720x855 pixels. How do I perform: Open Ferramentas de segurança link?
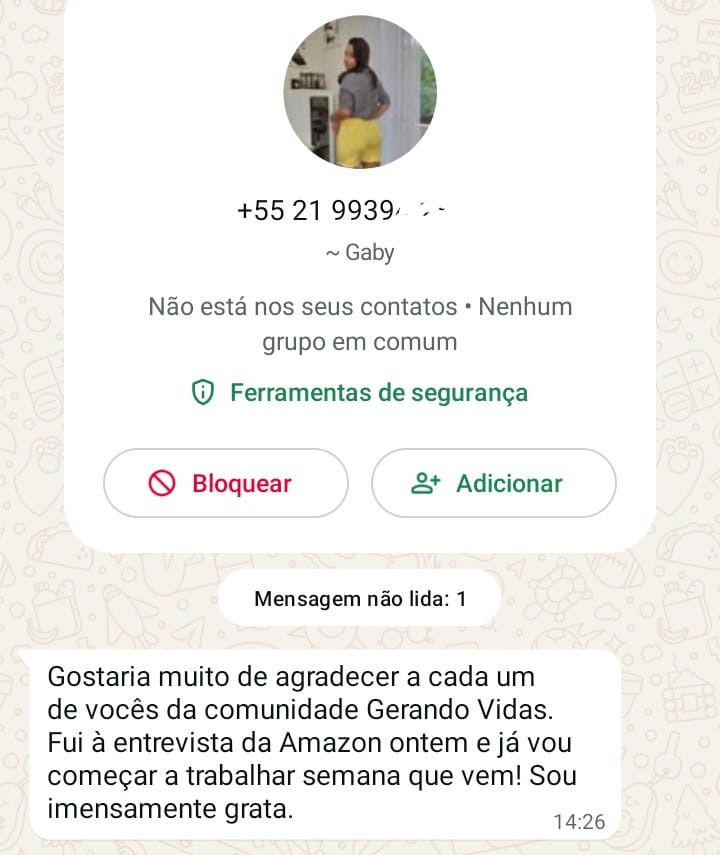tap(360, 393)
